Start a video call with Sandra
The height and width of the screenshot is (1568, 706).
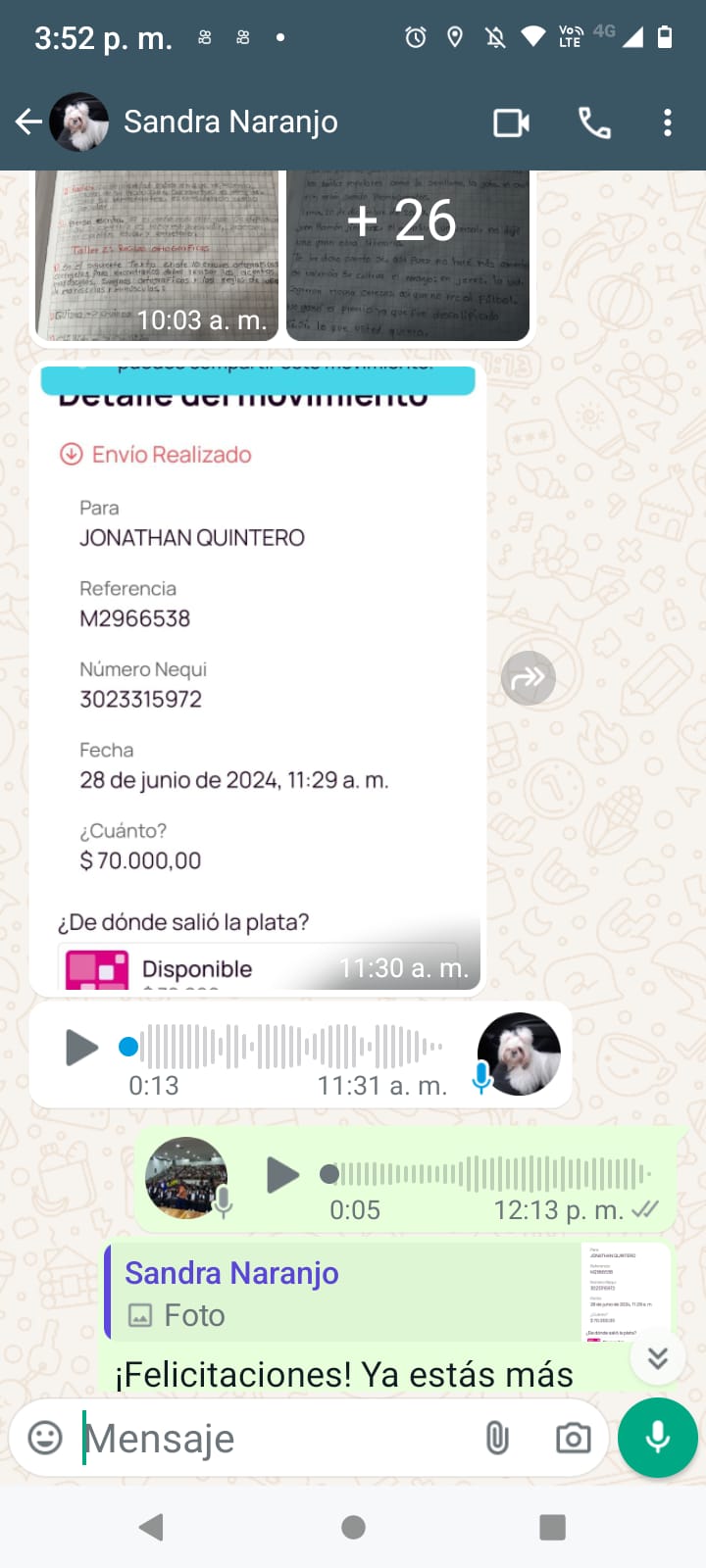tap(511, 122)
